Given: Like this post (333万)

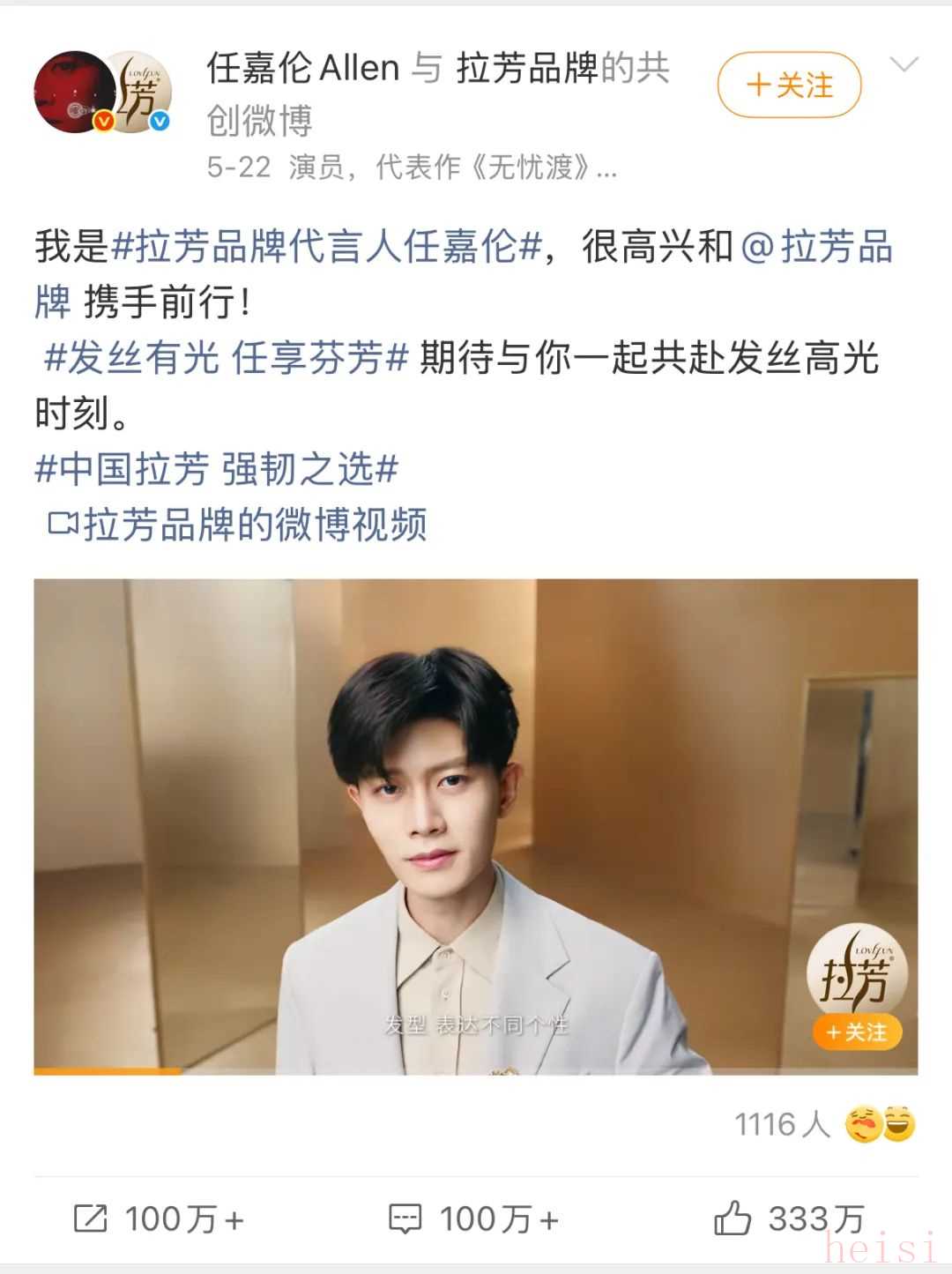Looking at the screenshot, I should click(789, 1219).
